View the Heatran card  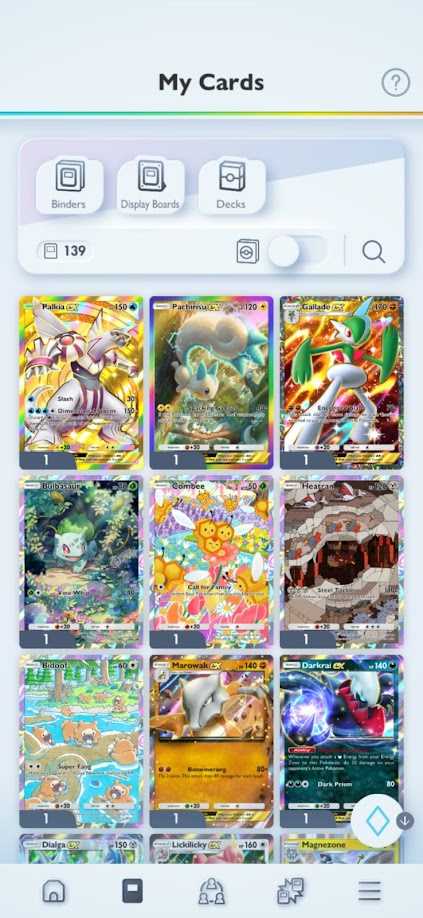coord(342,562)
